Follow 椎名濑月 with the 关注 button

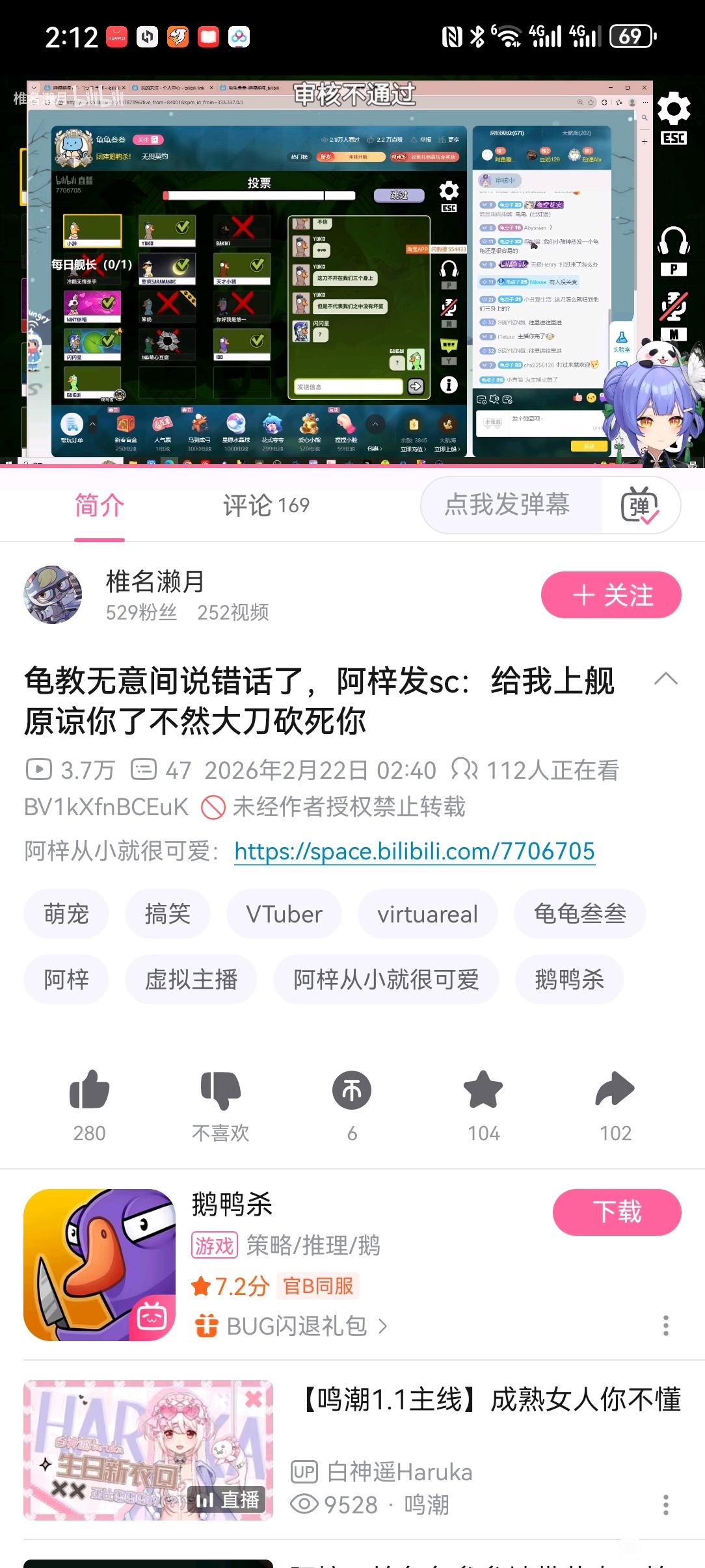[x=611, y=595]
